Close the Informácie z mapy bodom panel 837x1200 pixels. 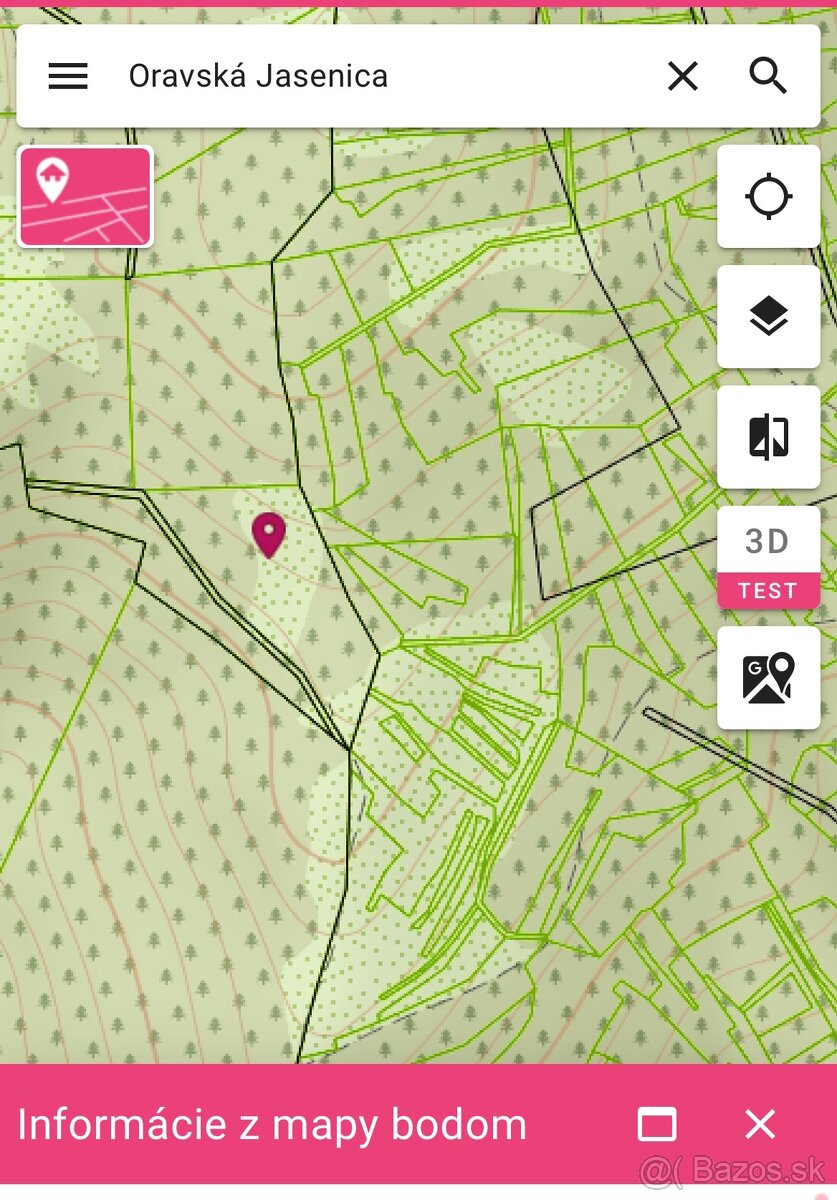coord(760,1124)
